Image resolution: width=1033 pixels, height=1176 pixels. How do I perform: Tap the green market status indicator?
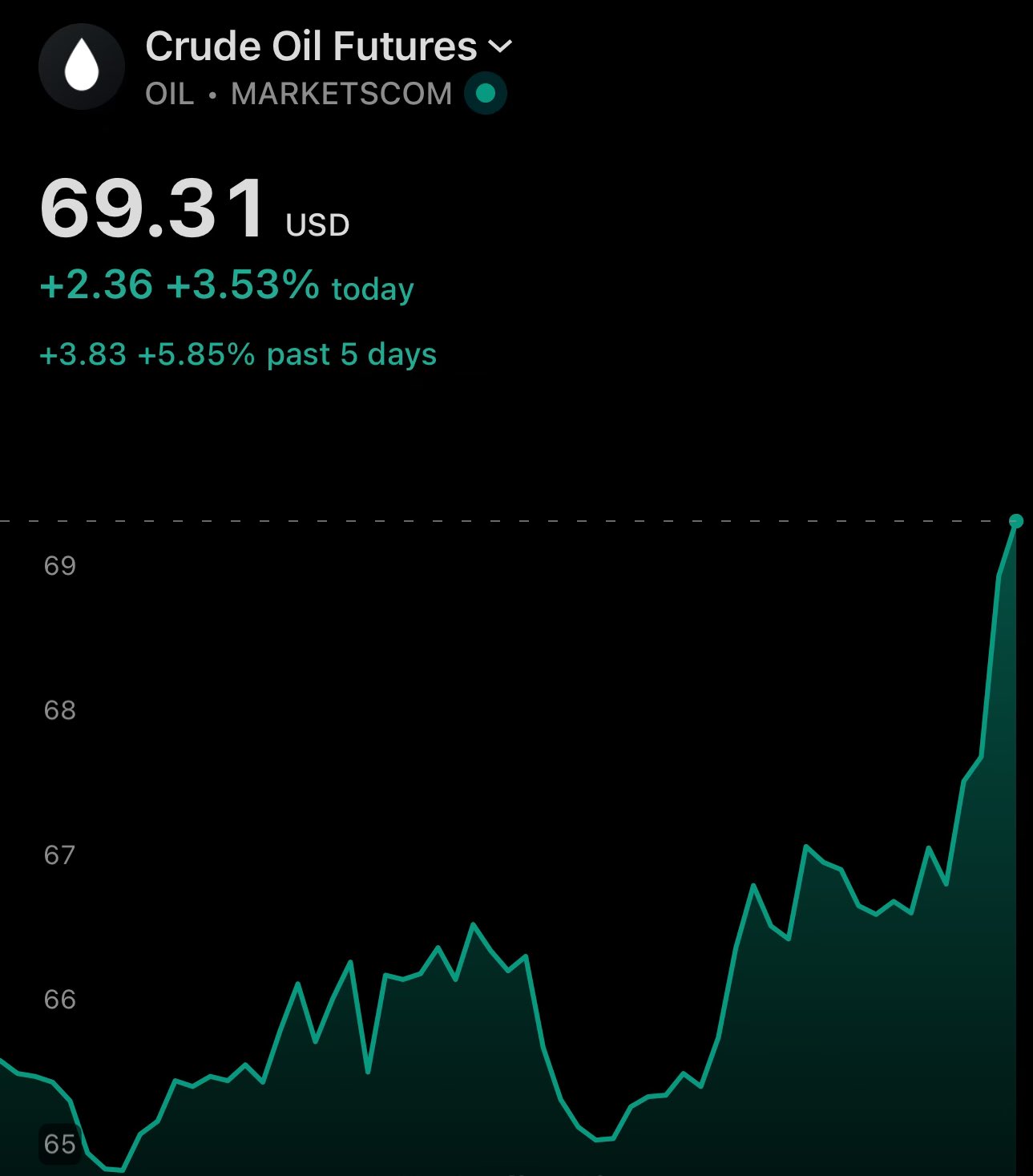(x=485, y=94)
